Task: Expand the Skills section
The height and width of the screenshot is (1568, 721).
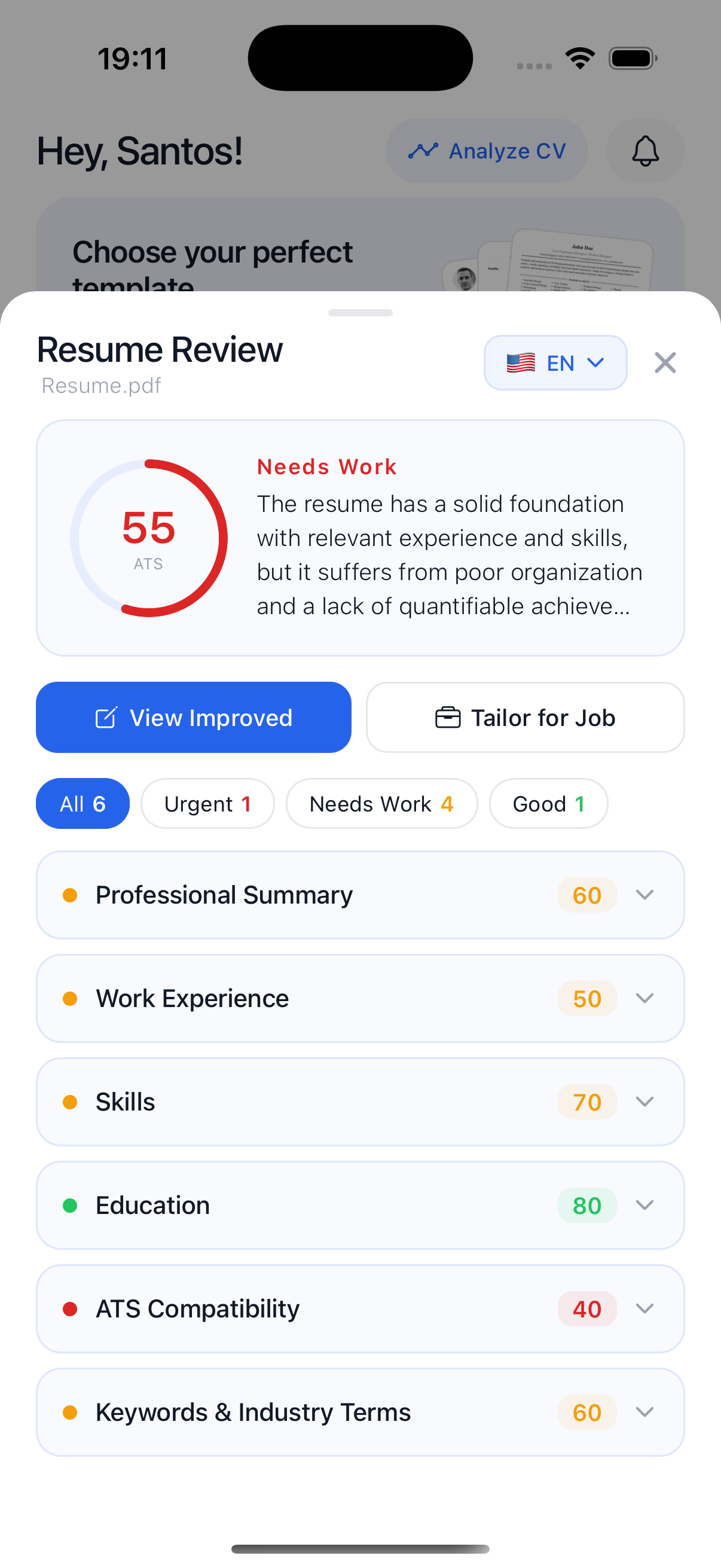Action: pos(646,1102)
